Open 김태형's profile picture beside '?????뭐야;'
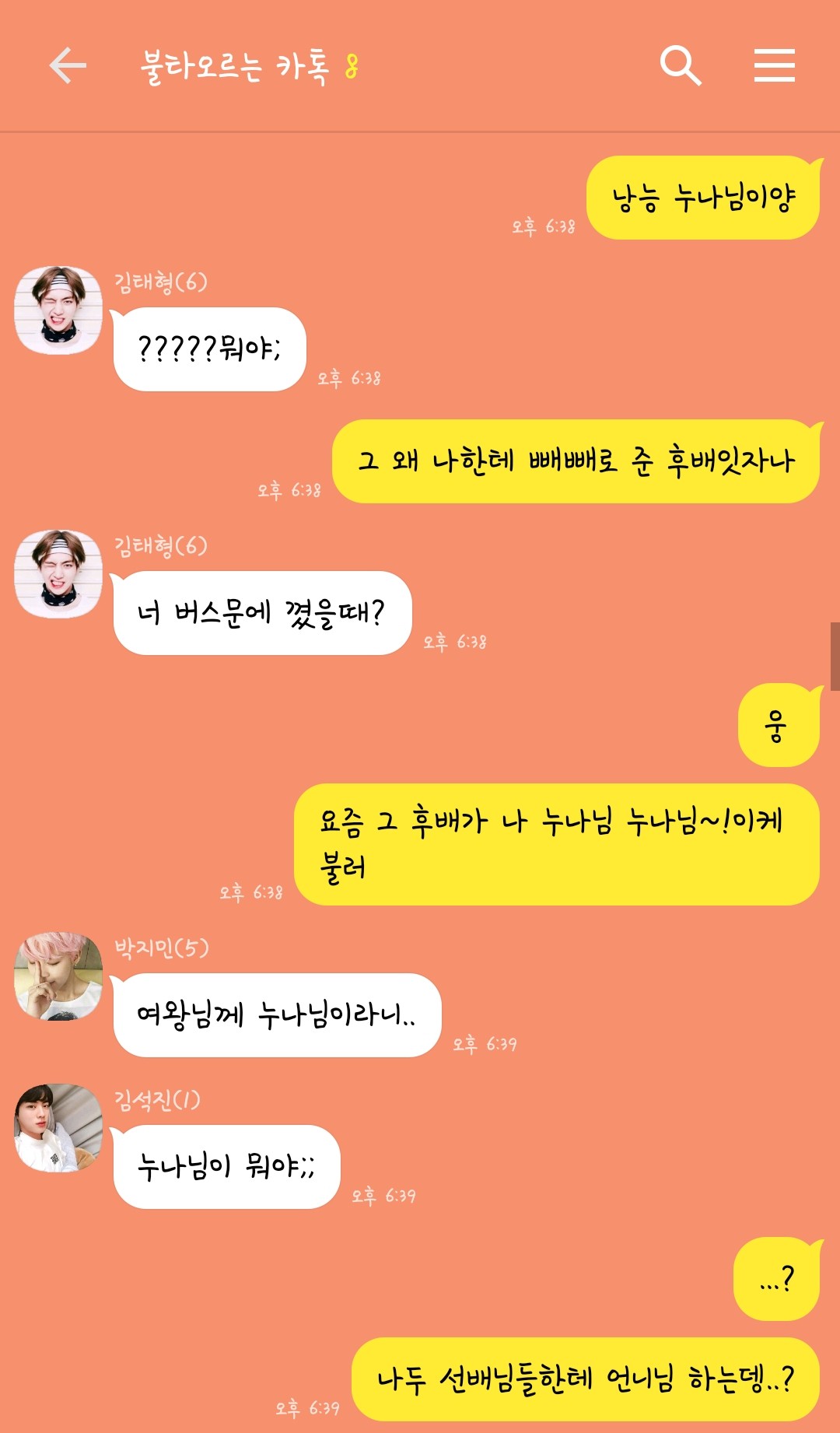Viewport: 840px width, 1433px height. (x=58, y=310)
